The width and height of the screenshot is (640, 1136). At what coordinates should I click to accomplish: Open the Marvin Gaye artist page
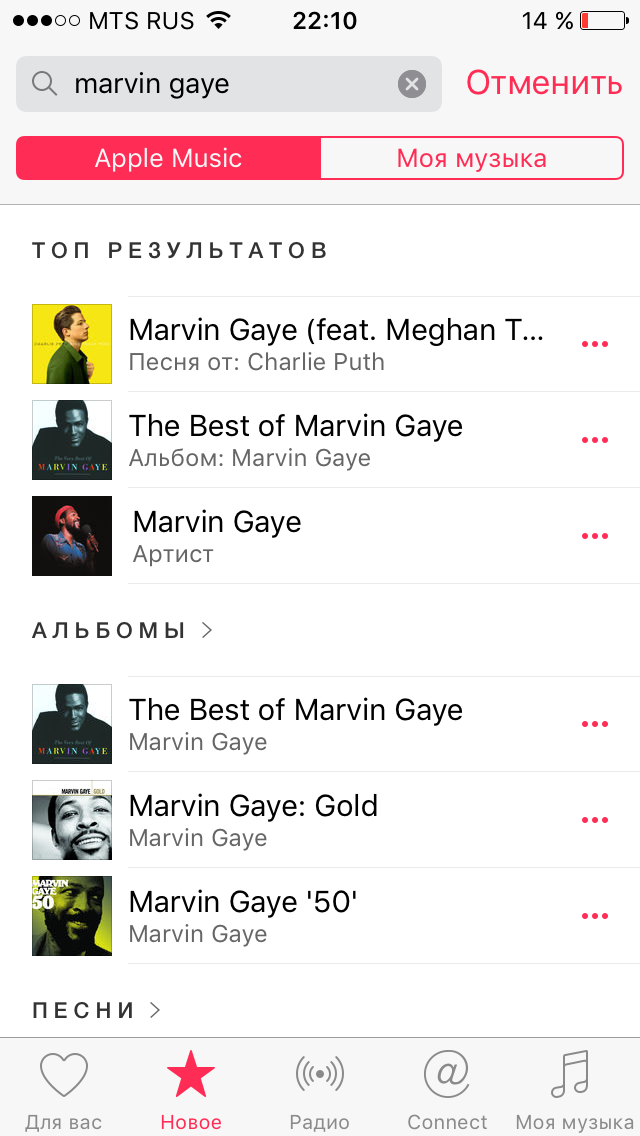(320, 536)
